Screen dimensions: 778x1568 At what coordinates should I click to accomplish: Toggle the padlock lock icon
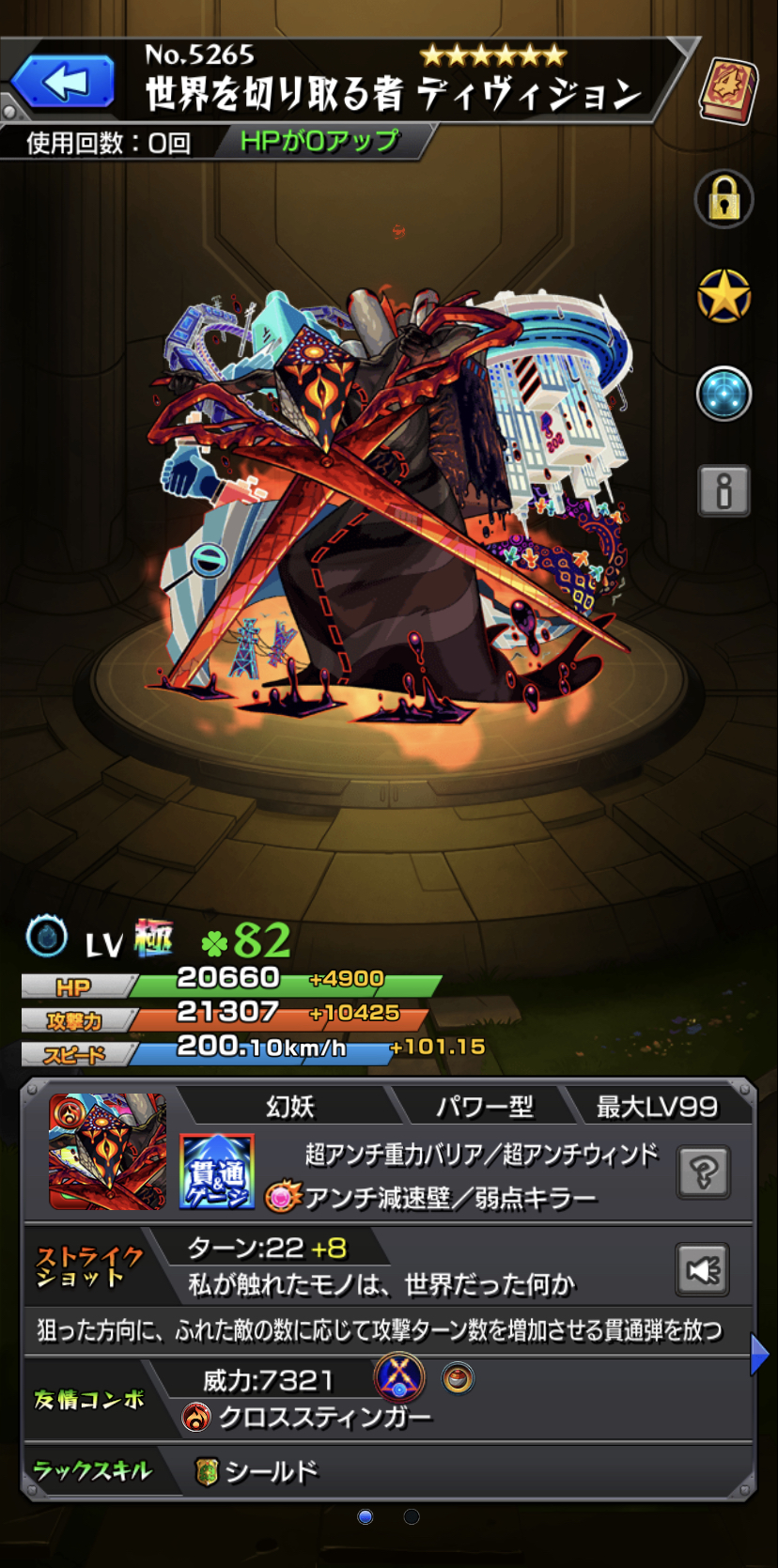(x=724, y=199)
